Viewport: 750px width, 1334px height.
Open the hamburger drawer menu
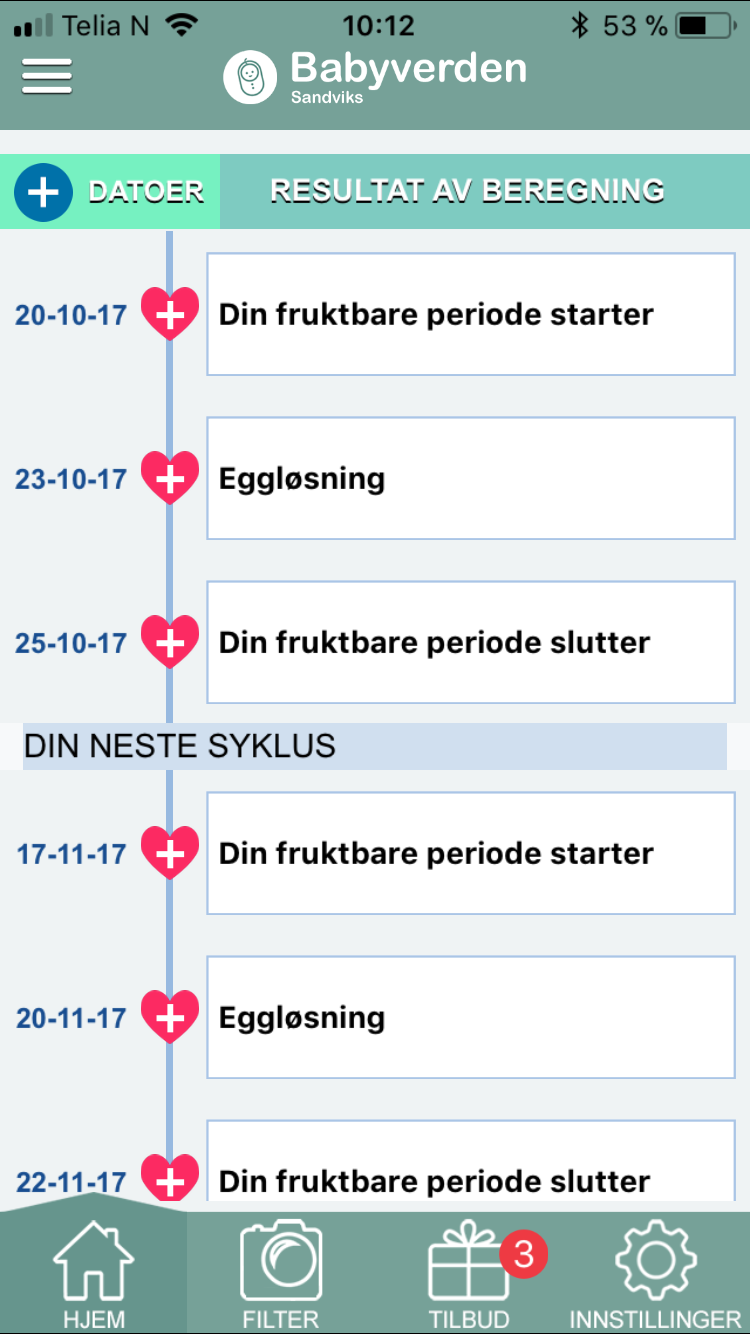coord(47,75)
